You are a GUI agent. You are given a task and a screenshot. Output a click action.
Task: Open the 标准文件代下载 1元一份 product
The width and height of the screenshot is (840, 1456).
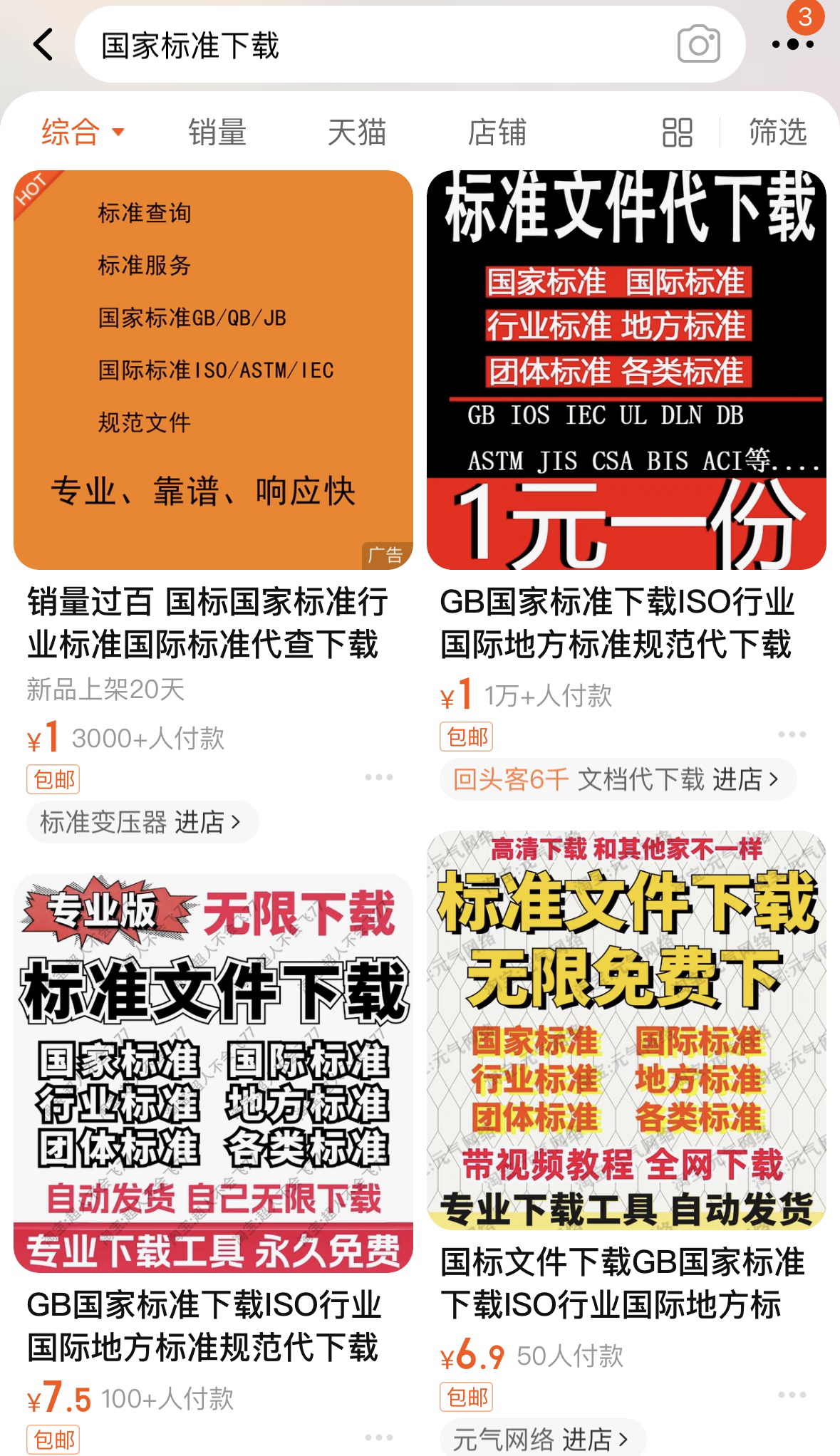tap(626, 370)
